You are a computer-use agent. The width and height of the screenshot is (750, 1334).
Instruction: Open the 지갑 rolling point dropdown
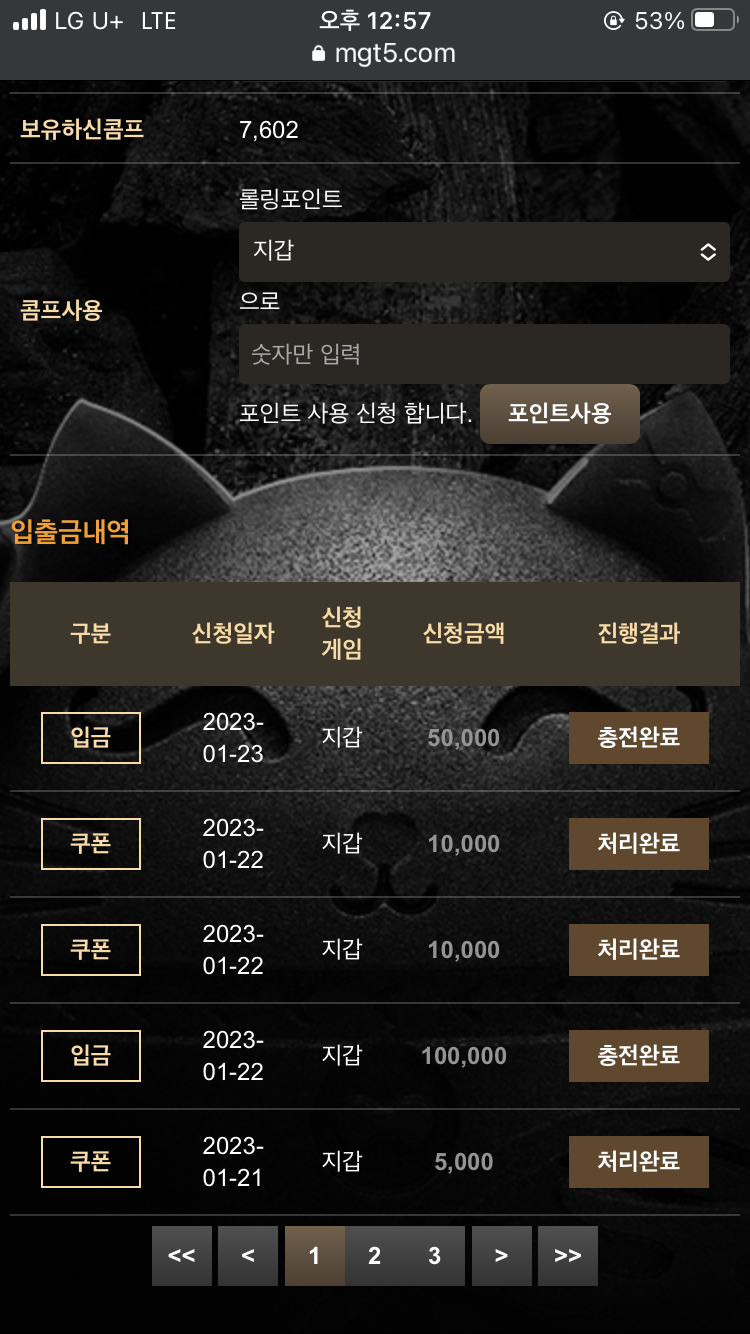[484, 252]
